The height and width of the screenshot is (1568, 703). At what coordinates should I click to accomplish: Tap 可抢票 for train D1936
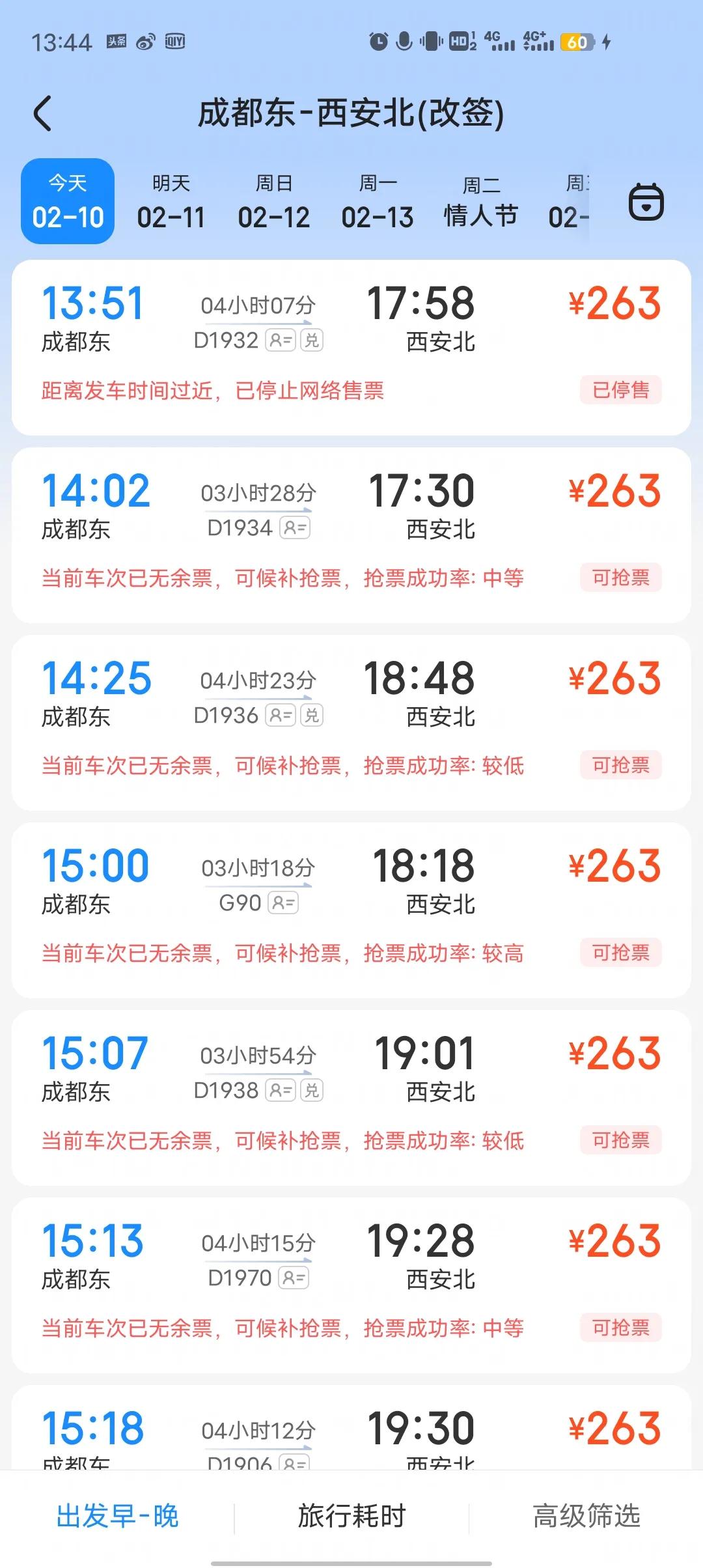click(621, 765)
